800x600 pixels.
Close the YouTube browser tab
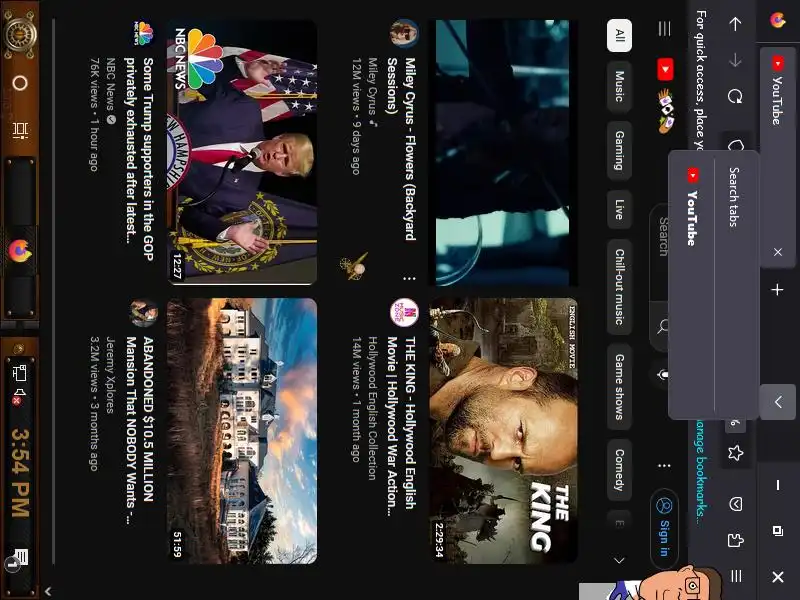click(778, 253)
